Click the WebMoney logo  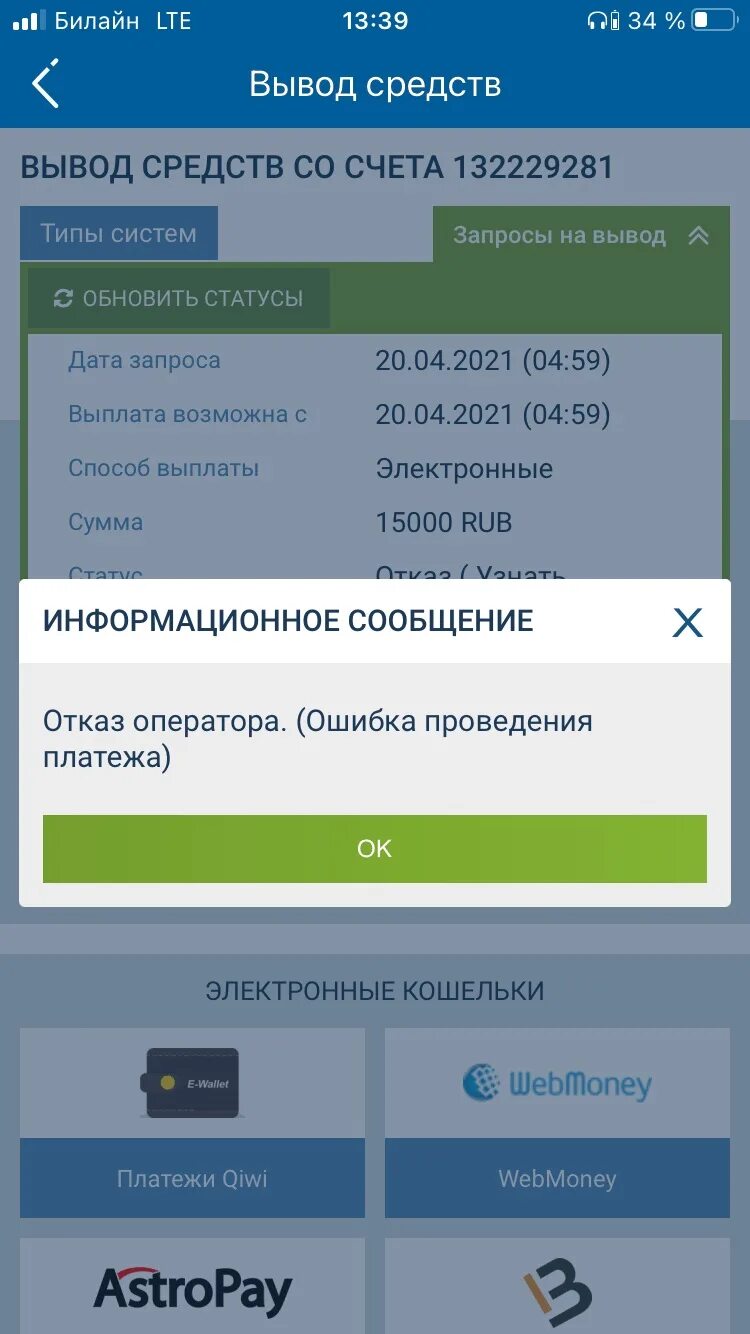coord(556,1083)
